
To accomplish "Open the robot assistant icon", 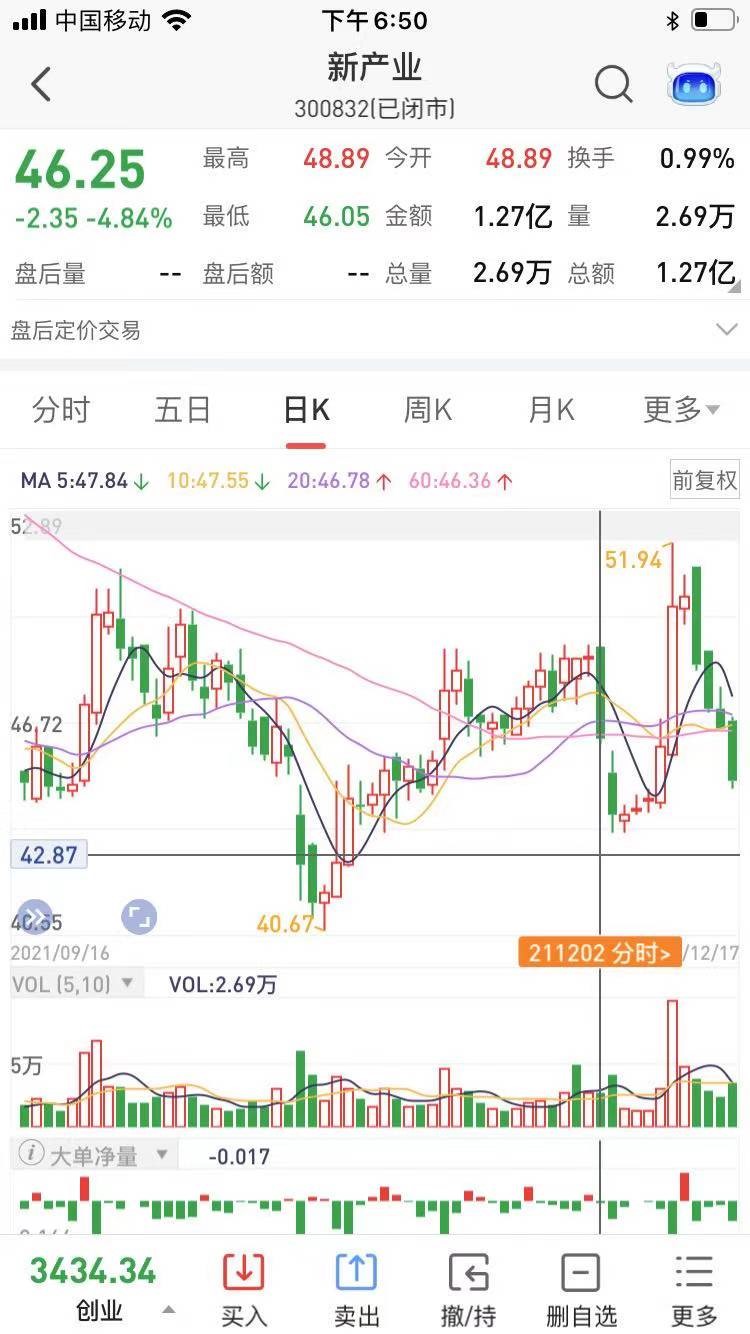I will coord(695,86).
